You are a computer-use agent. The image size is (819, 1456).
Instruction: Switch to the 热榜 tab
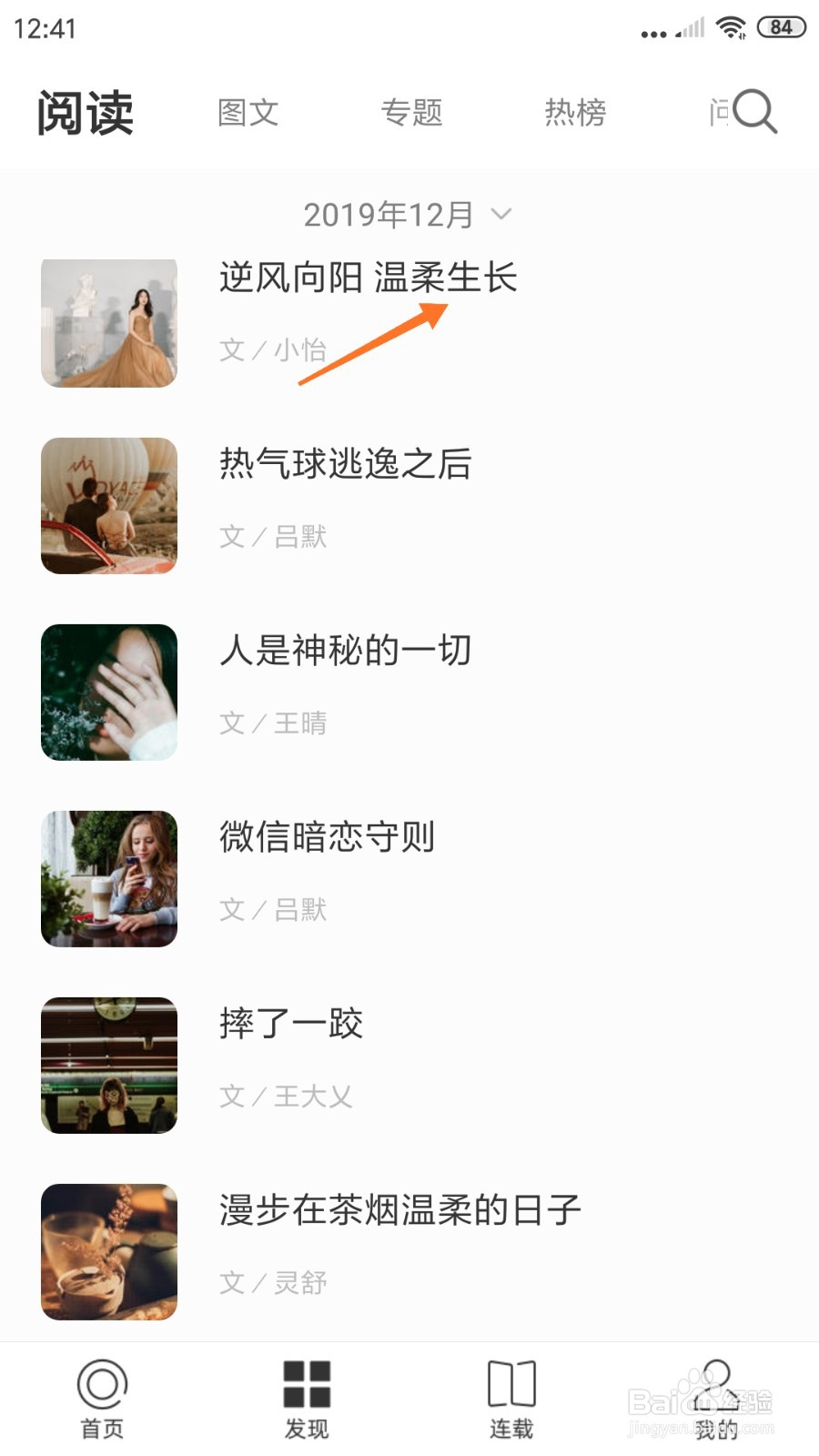(x=576, y=113)
